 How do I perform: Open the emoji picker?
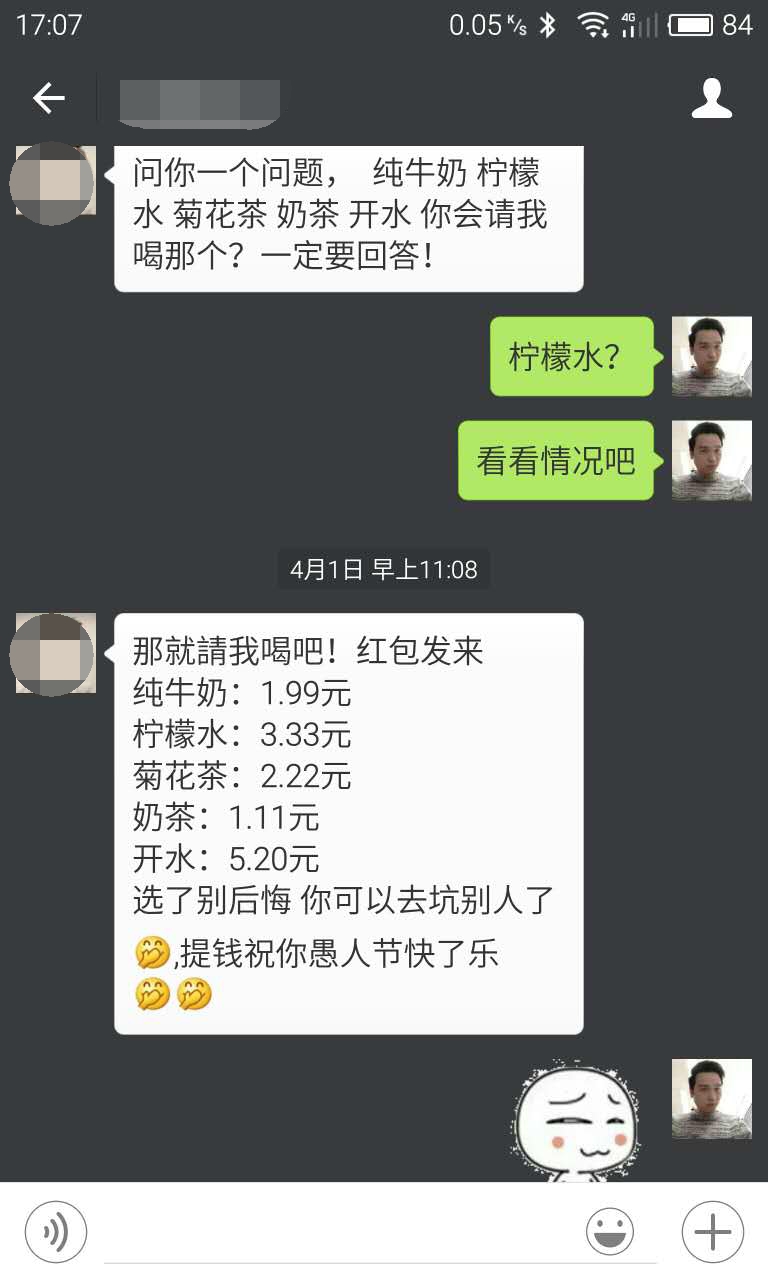(612, 1231)
